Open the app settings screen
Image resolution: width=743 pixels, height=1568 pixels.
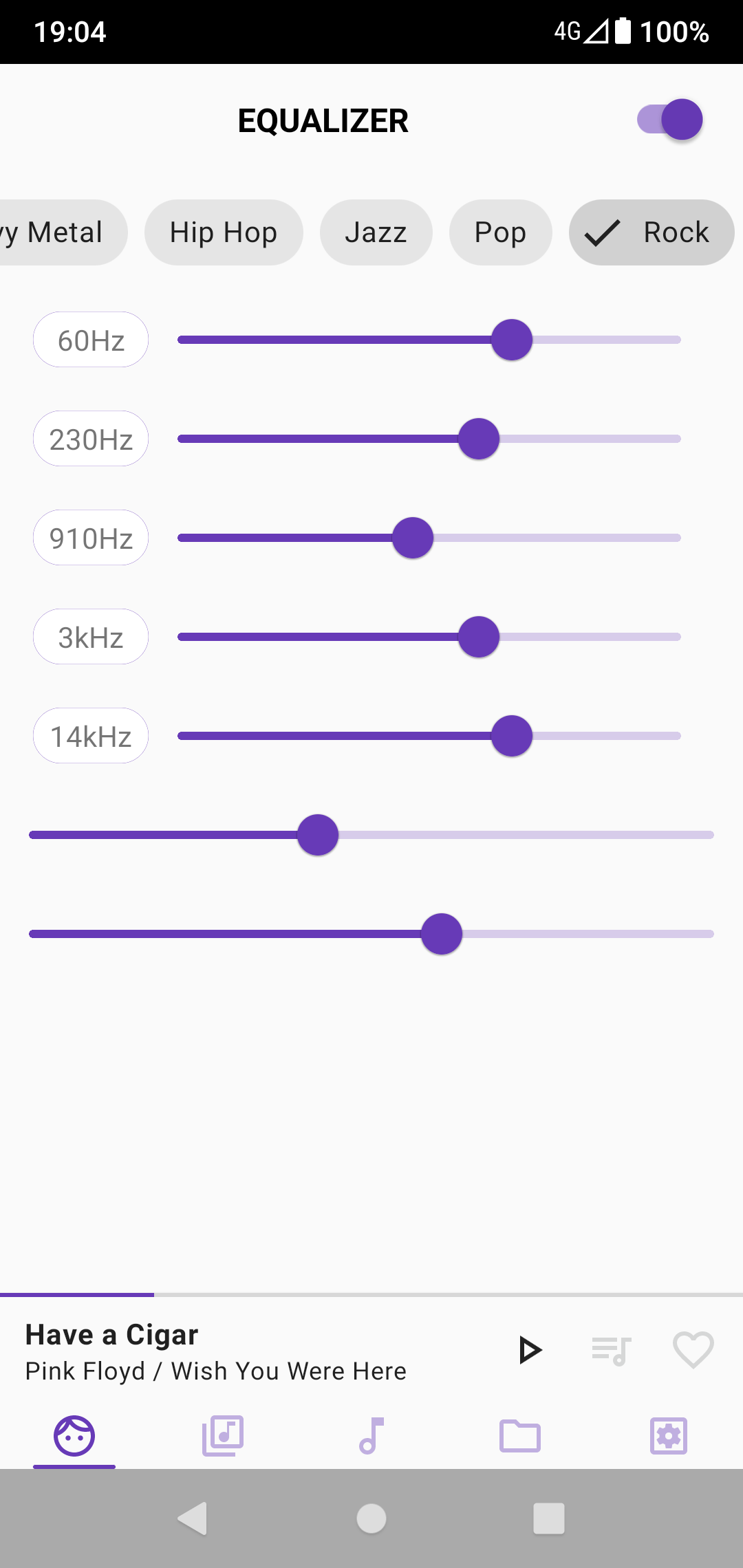(668, 1436)
